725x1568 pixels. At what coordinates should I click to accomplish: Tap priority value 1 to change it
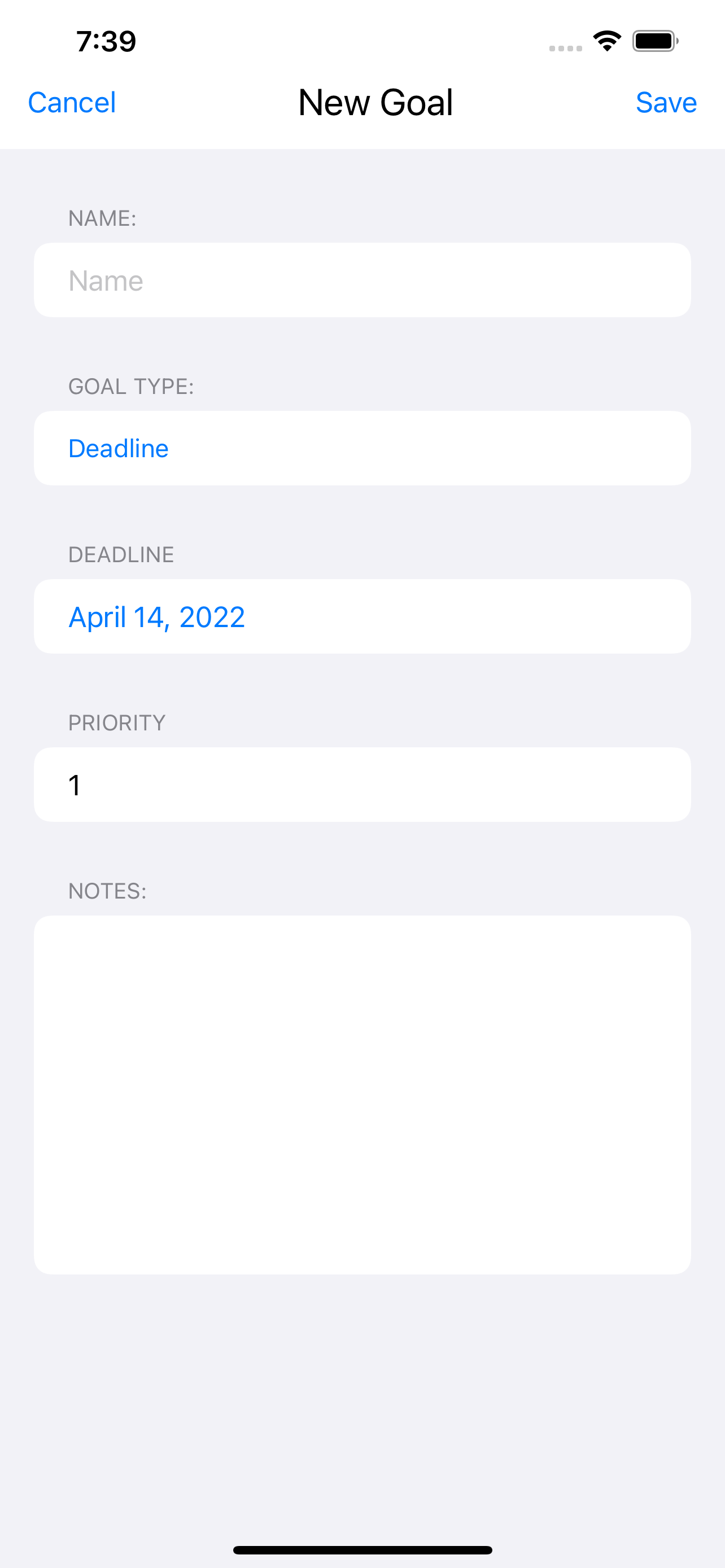coord(75,785)
